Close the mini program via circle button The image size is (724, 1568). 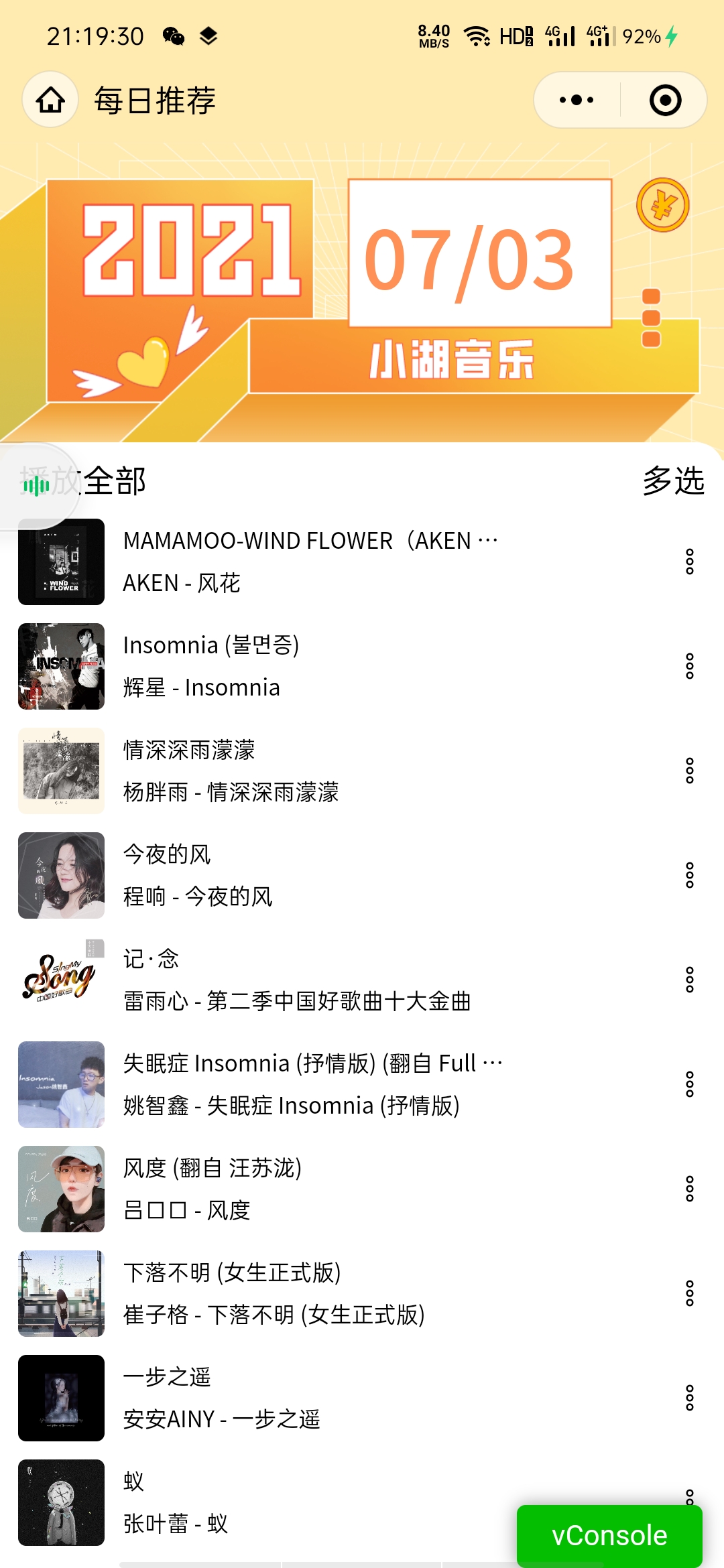(665, 101)
